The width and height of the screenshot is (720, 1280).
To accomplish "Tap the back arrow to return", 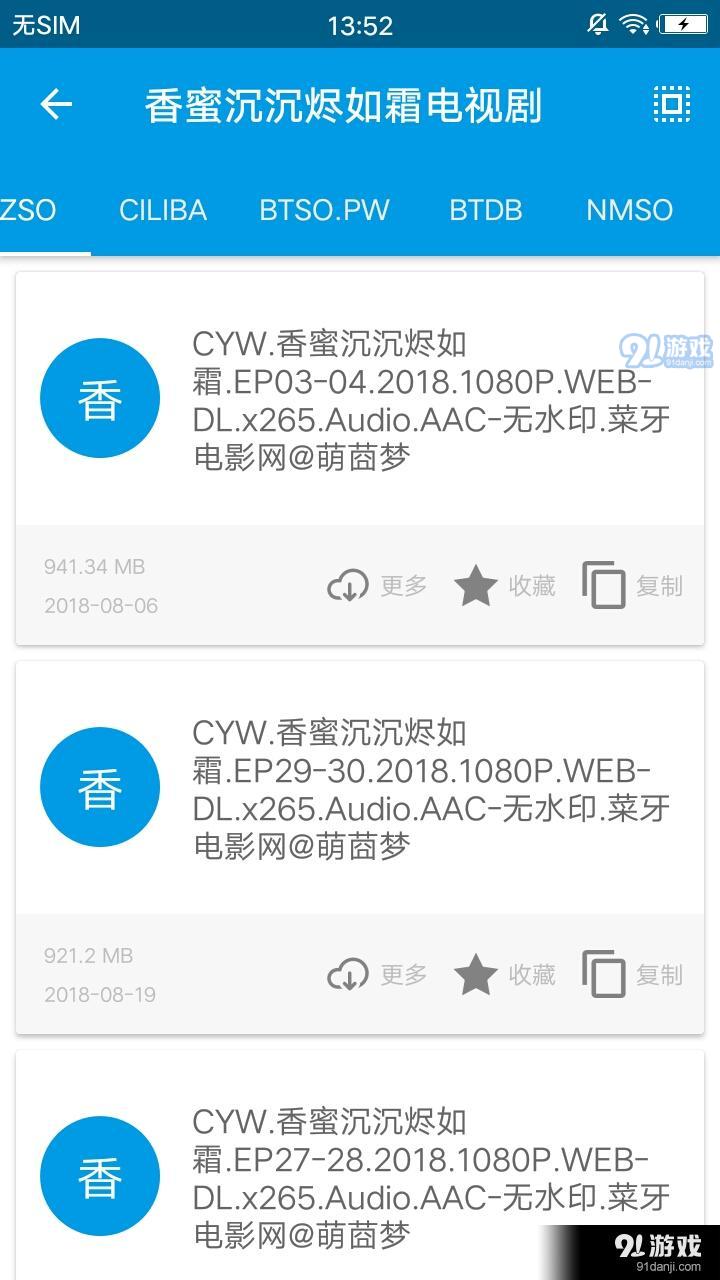I will pos(57,105).
